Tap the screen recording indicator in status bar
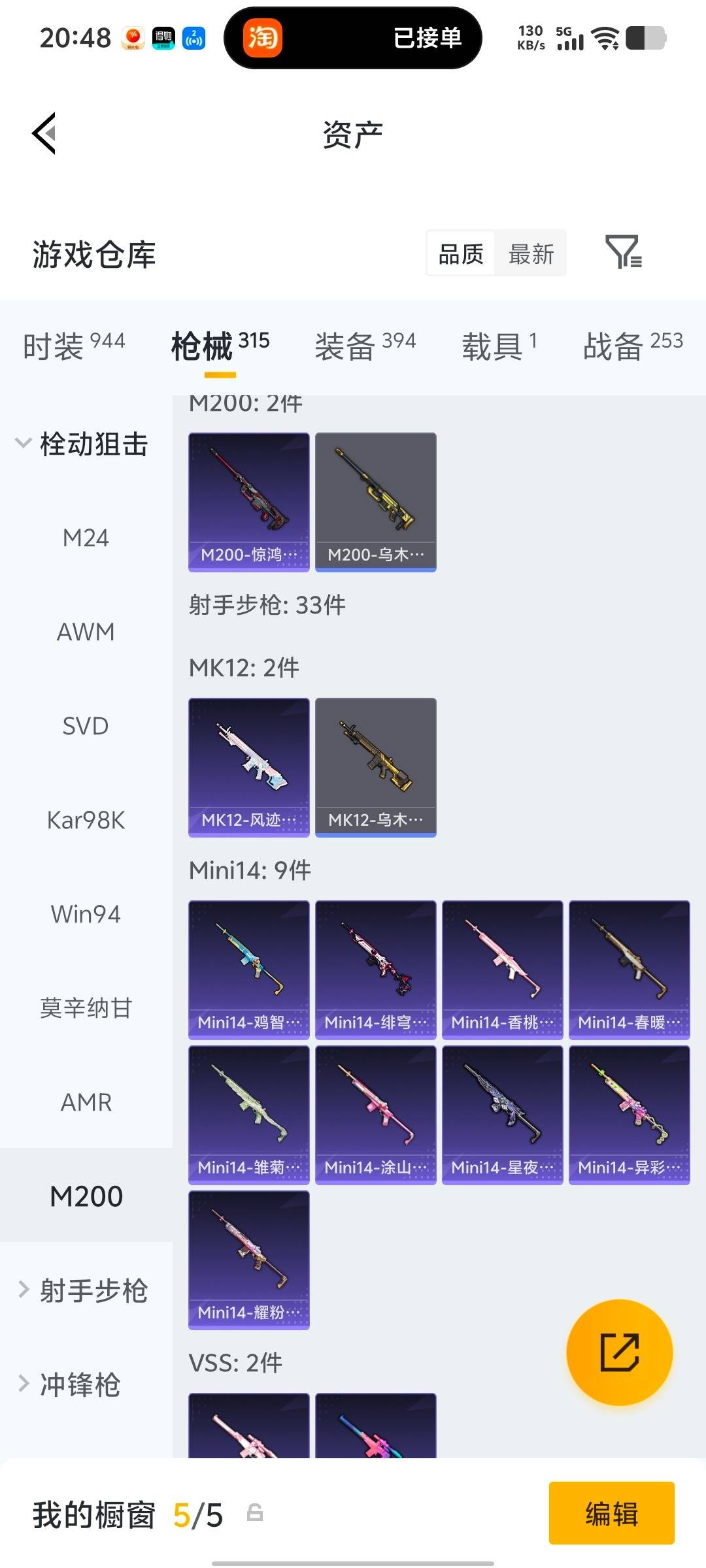The image size is (706, 1568). click(193, 38)
